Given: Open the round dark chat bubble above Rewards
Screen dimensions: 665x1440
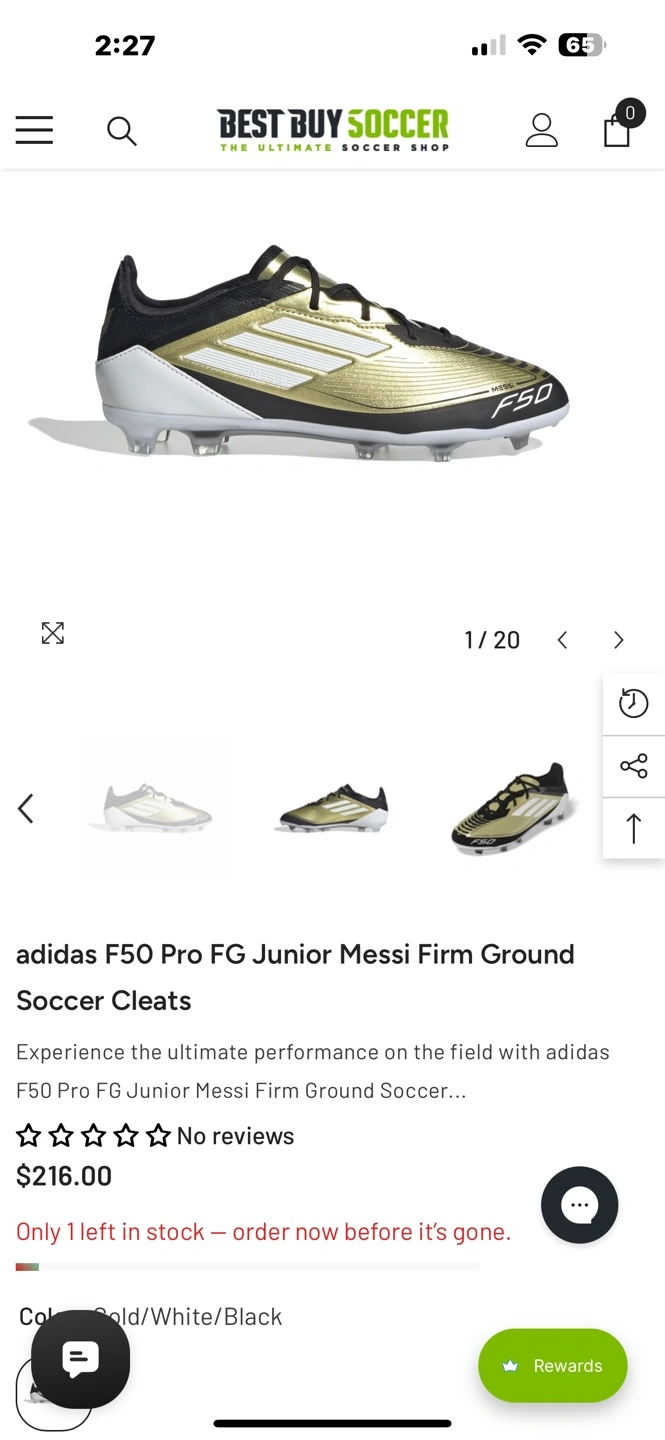Looking at the screenshot, I should point(579,1205).
